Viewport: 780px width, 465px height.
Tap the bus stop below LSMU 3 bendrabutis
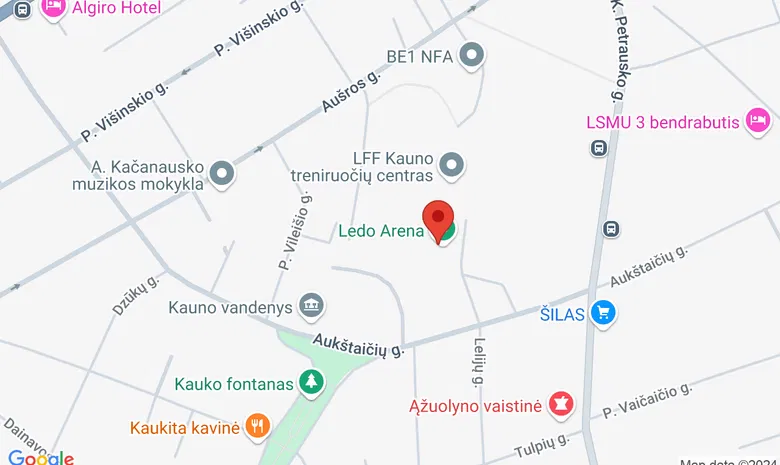pyautogui.click(x=598, y=149)
